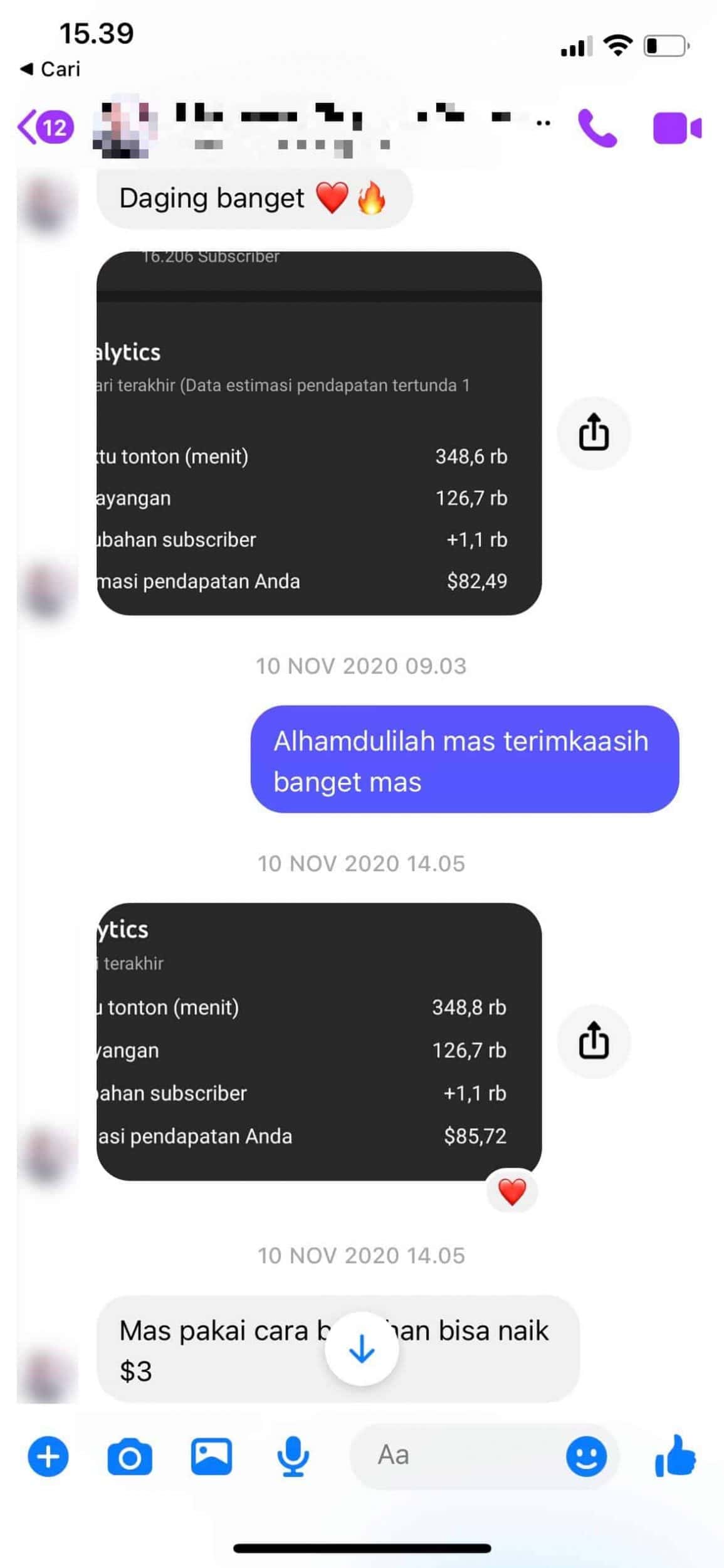Open the camera

(130, 1456)
